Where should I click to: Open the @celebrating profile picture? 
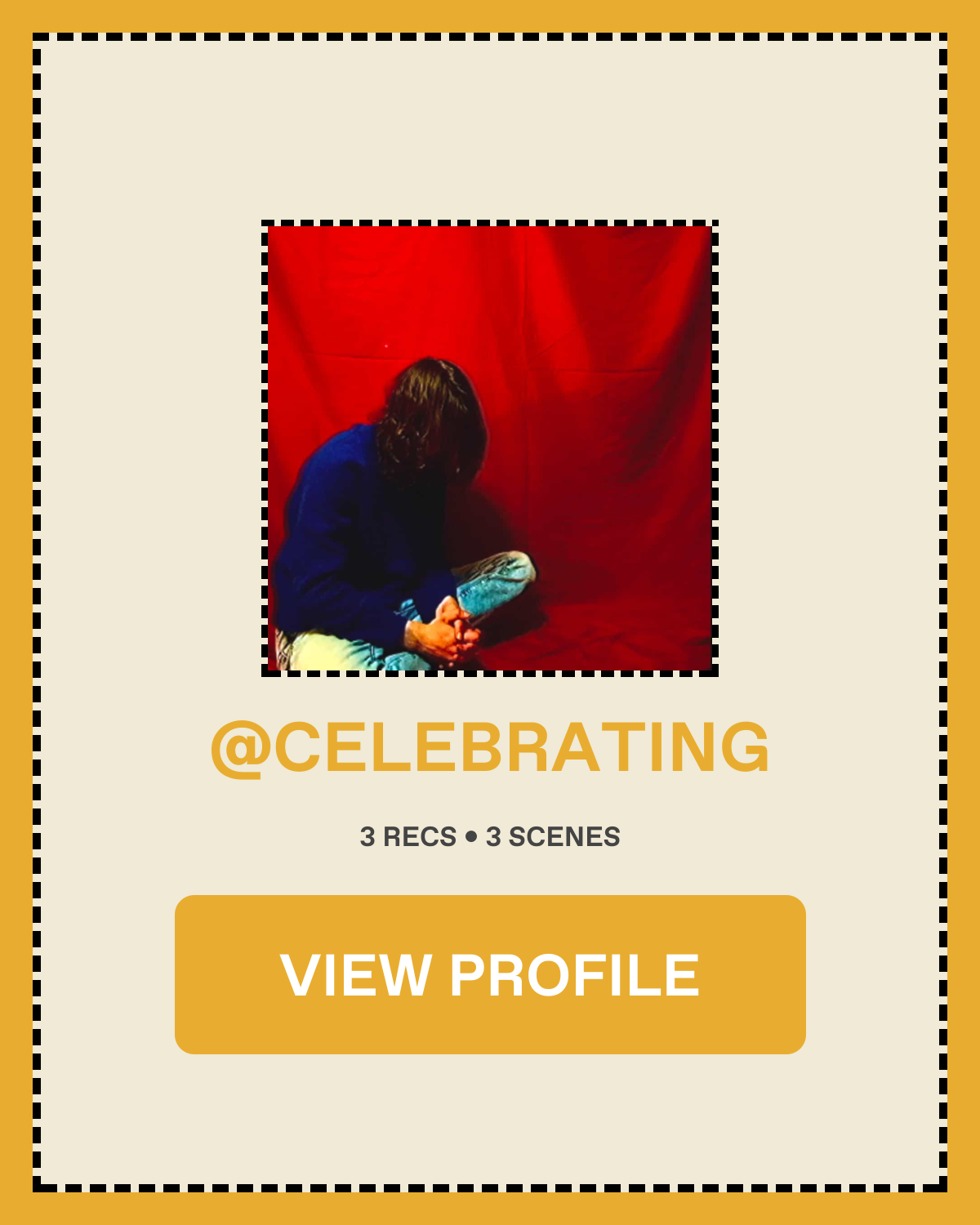point(490,448)
